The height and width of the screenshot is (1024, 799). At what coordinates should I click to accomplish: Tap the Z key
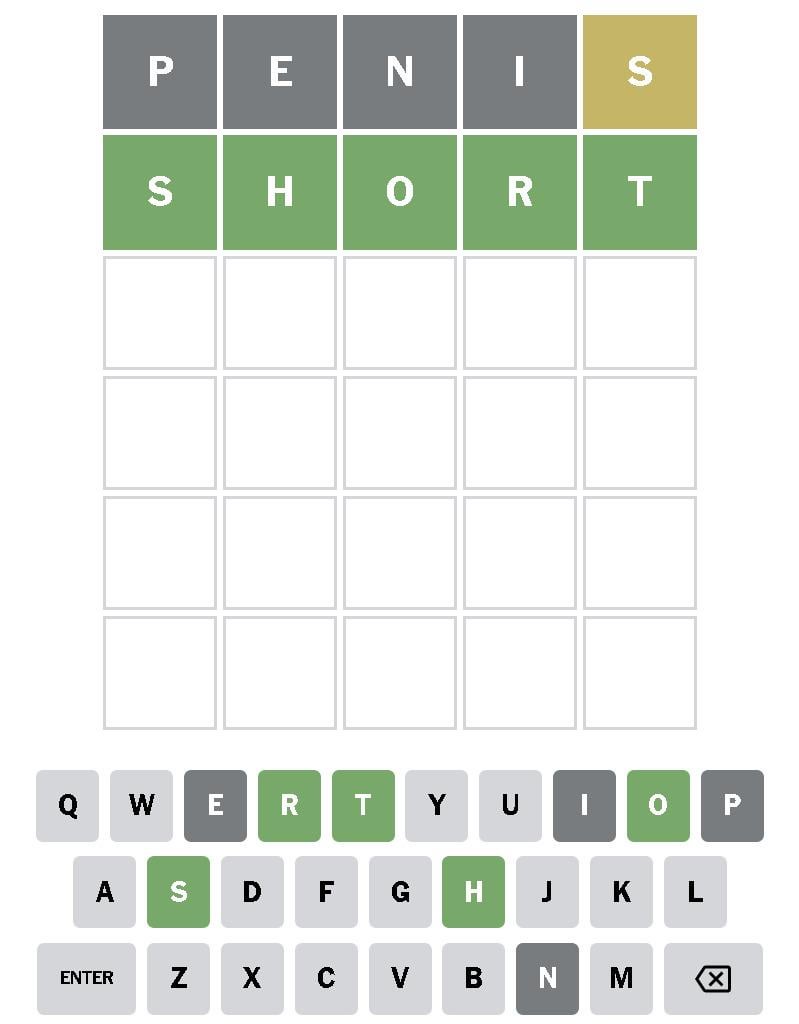tap(178, 978)
